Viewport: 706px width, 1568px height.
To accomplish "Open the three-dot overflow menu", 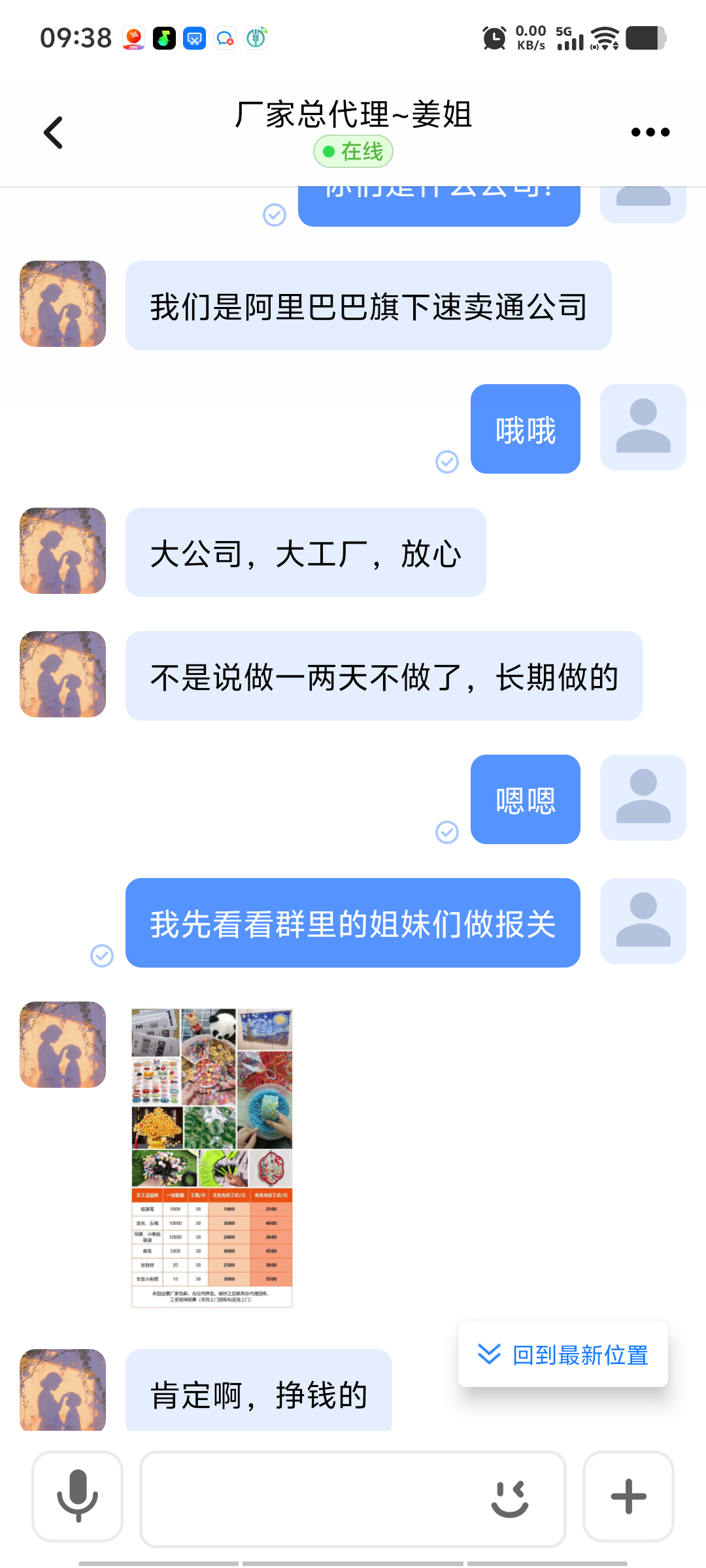I will (650, 133).
